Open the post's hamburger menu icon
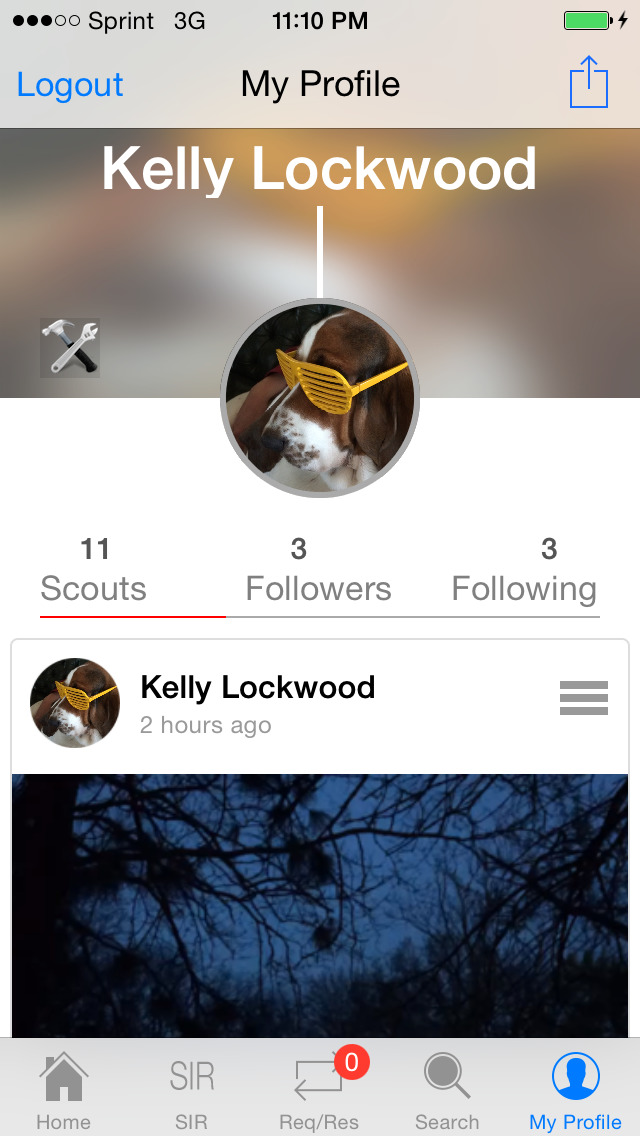This screenshot has height=1136, width=640. coord(583,697)
